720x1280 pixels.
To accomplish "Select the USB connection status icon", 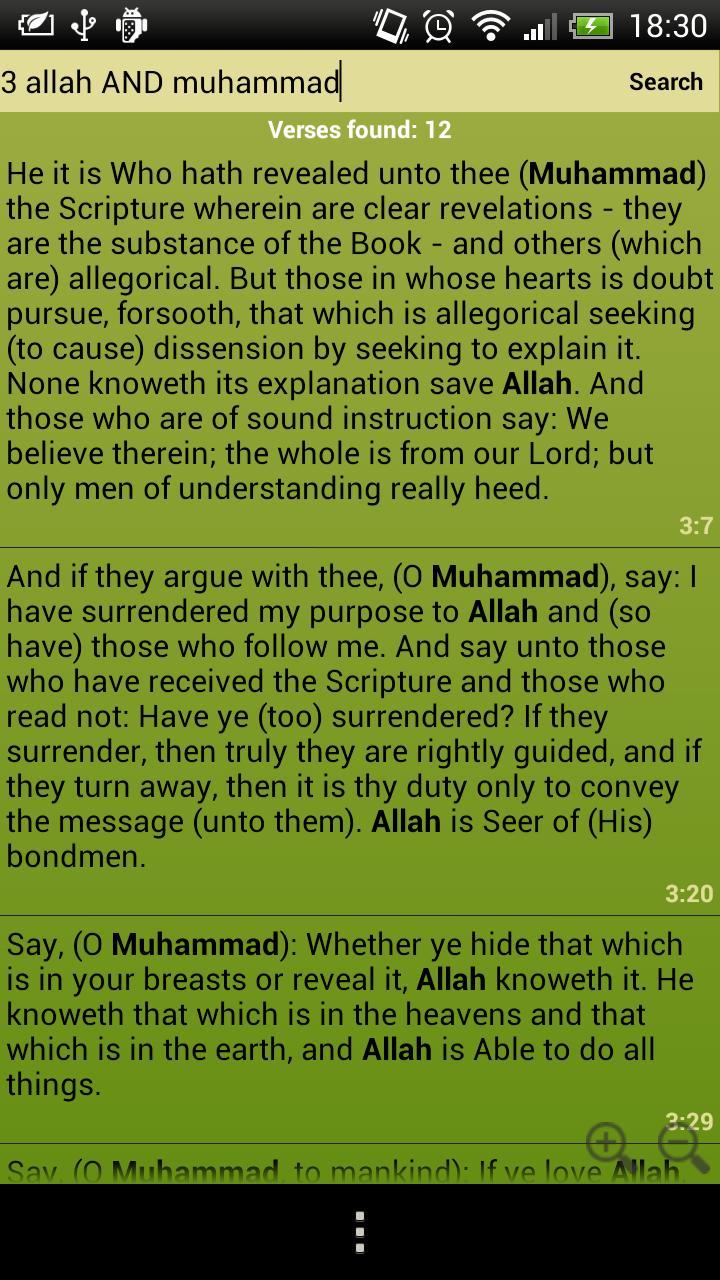I will point(82,27).
